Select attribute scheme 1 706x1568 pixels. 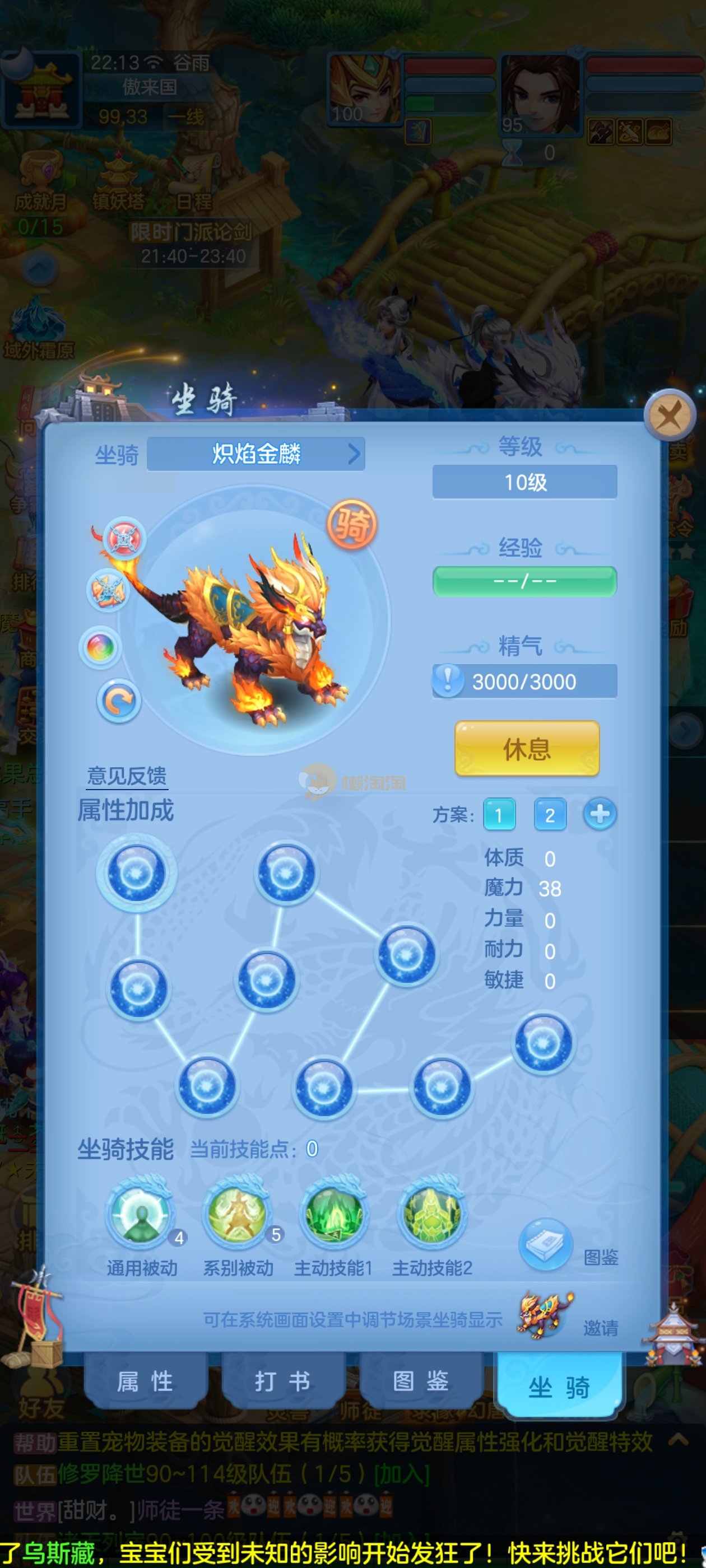coord(499,814)
